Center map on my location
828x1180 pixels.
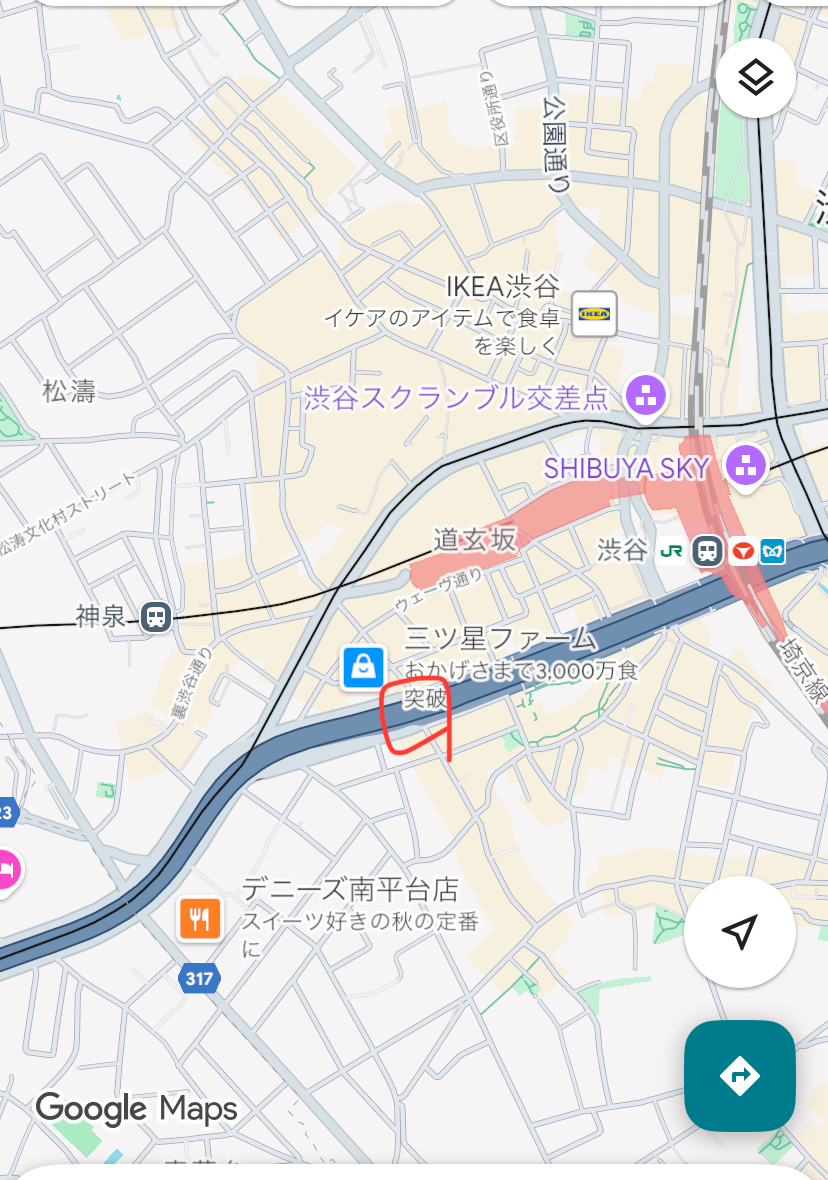(x=739, y=932)
